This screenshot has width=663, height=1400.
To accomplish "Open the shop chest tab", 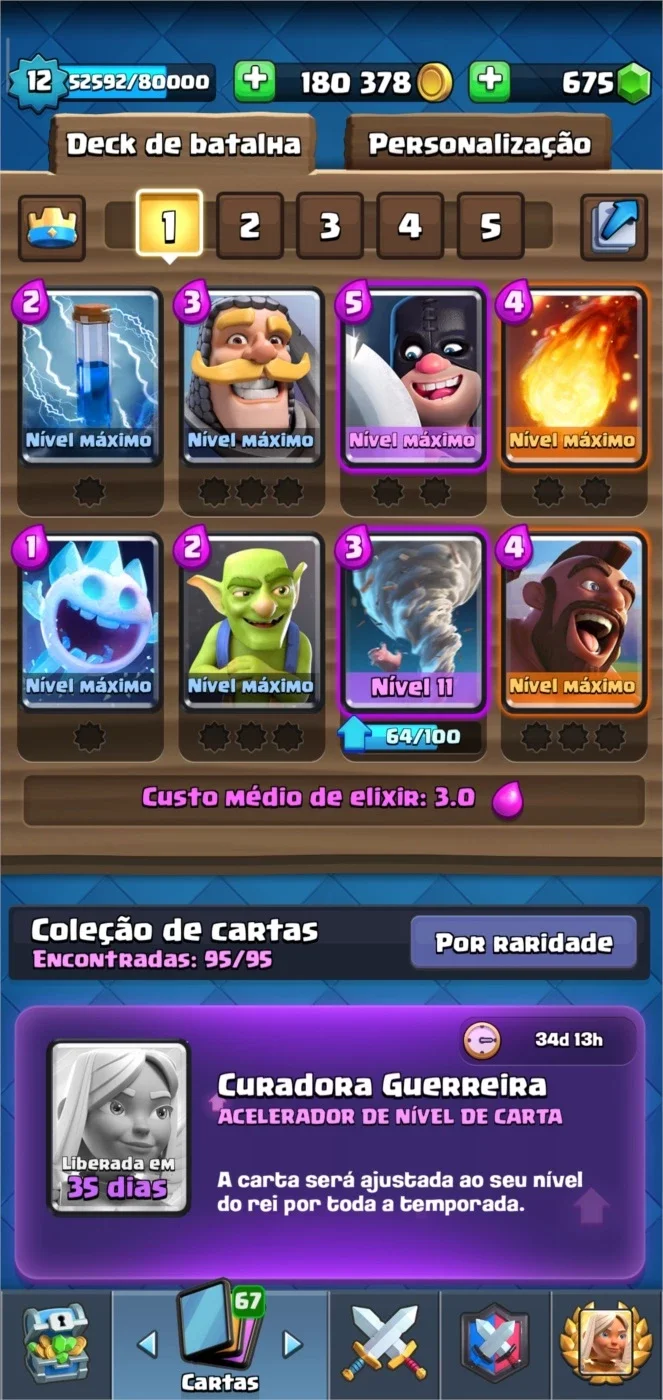I will [55, 1344].
